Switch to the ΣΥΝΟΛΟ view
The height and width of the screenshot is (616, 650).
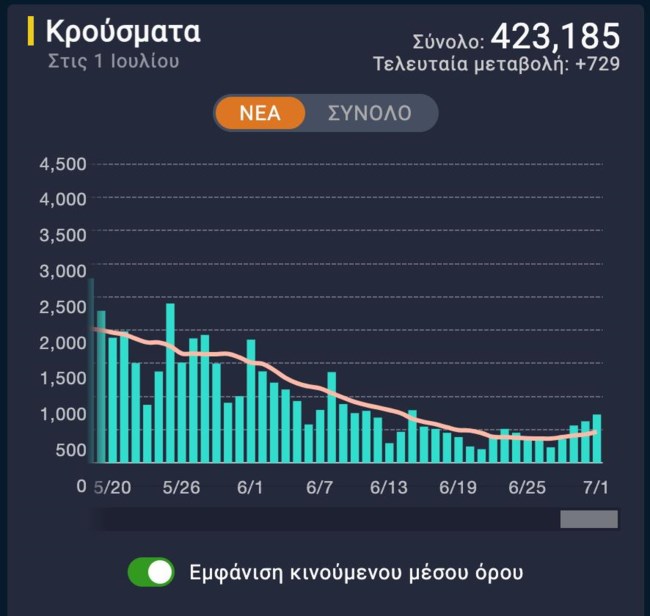369,113
